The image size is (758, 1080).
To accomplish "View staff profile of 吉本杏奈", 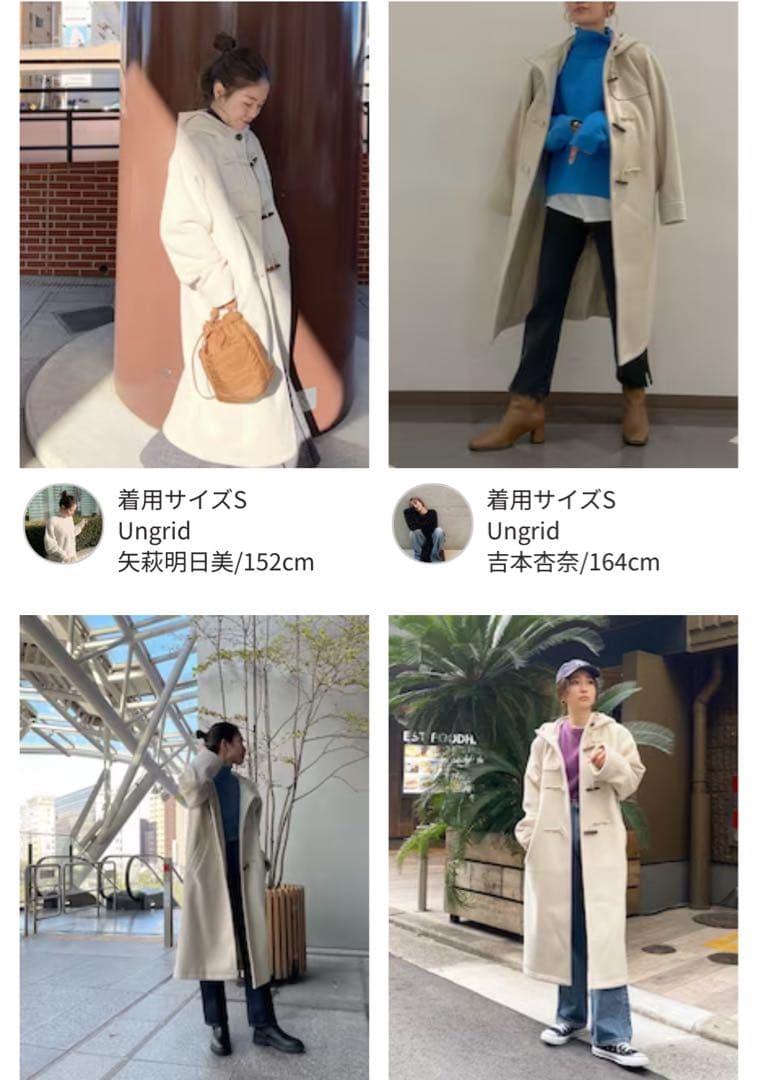I will click(433, 523).
